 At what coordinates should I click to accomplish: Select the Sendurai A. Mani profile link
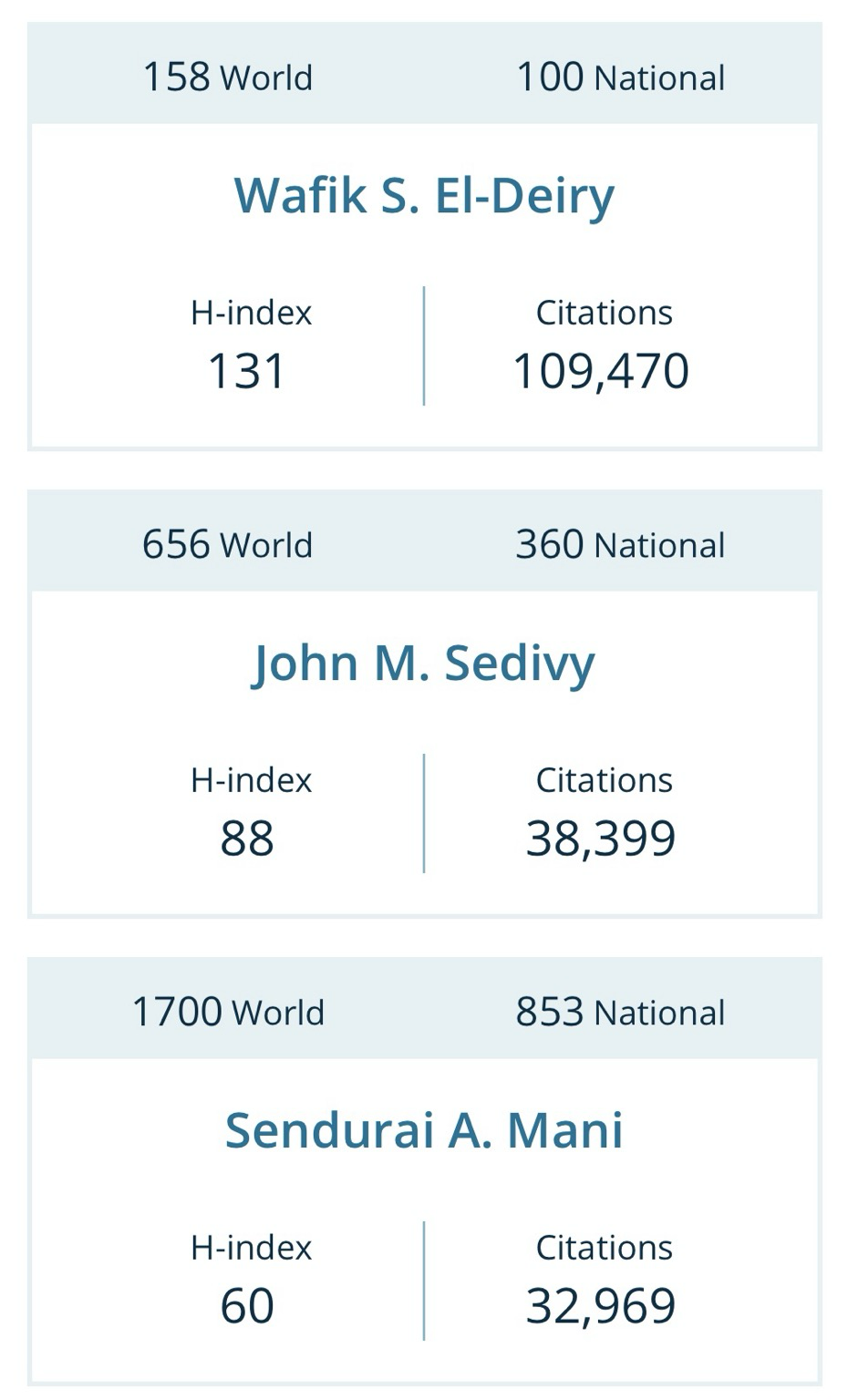click(424, 1131)
